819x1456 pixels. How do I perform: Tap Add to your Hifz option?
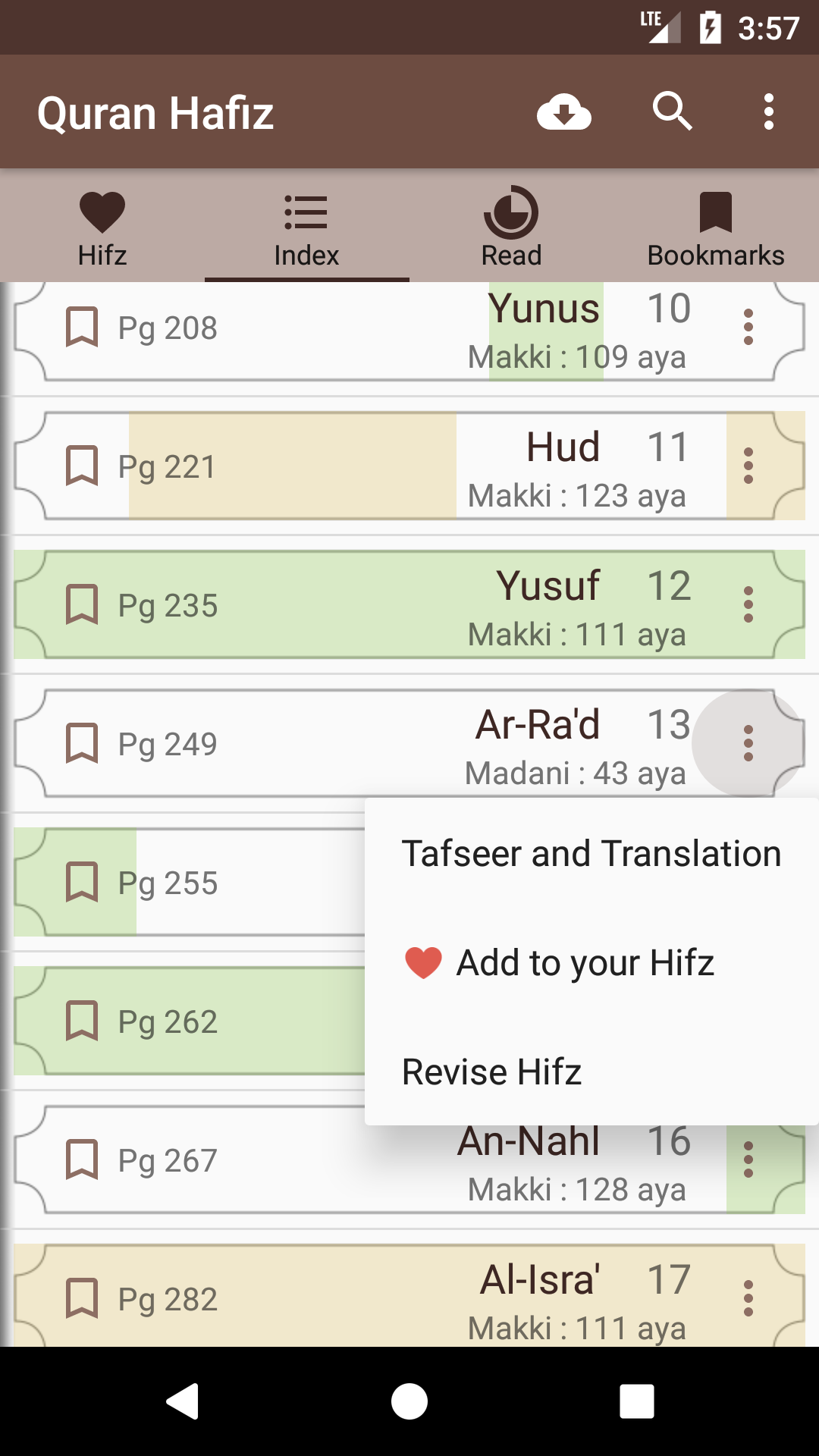[x=584, y=962]
